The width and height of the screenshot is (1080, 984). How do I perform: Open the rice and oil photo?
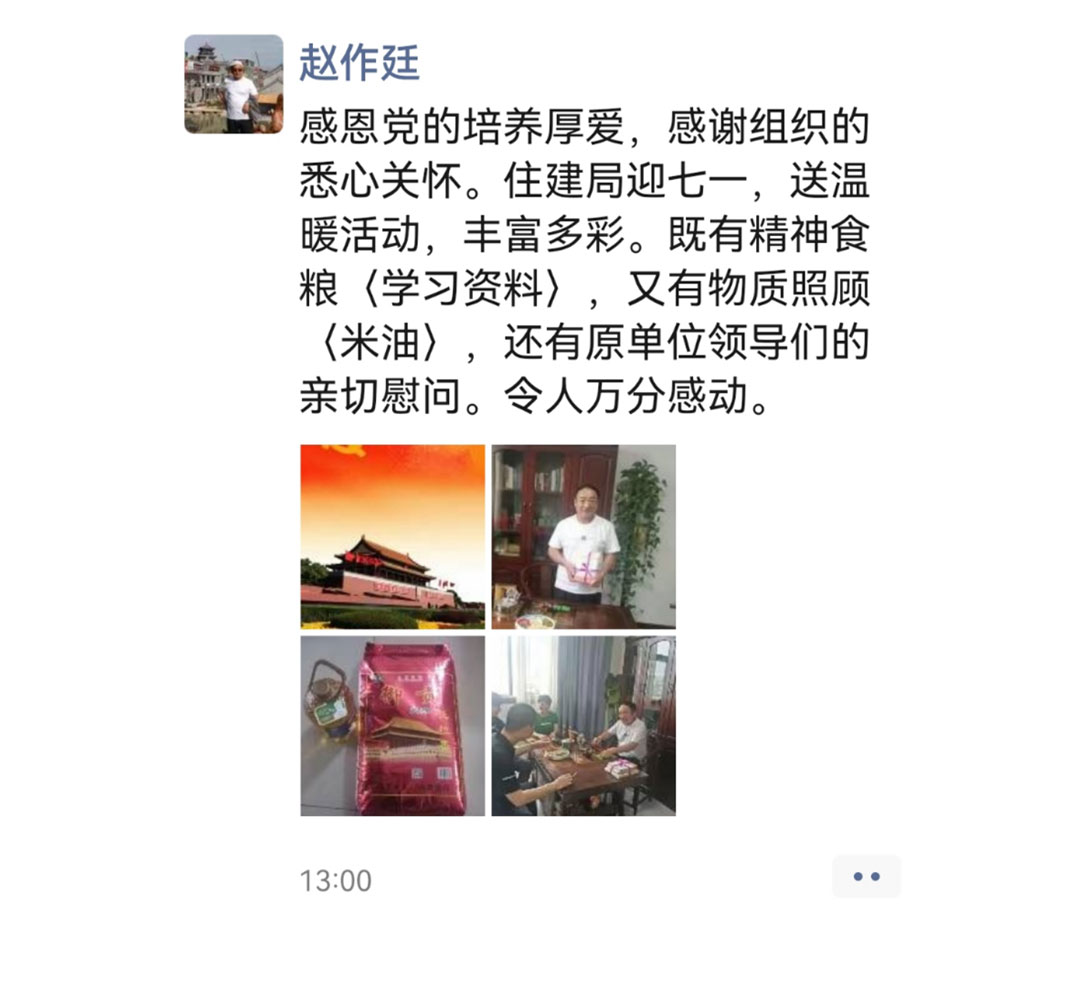coord(392,726)
